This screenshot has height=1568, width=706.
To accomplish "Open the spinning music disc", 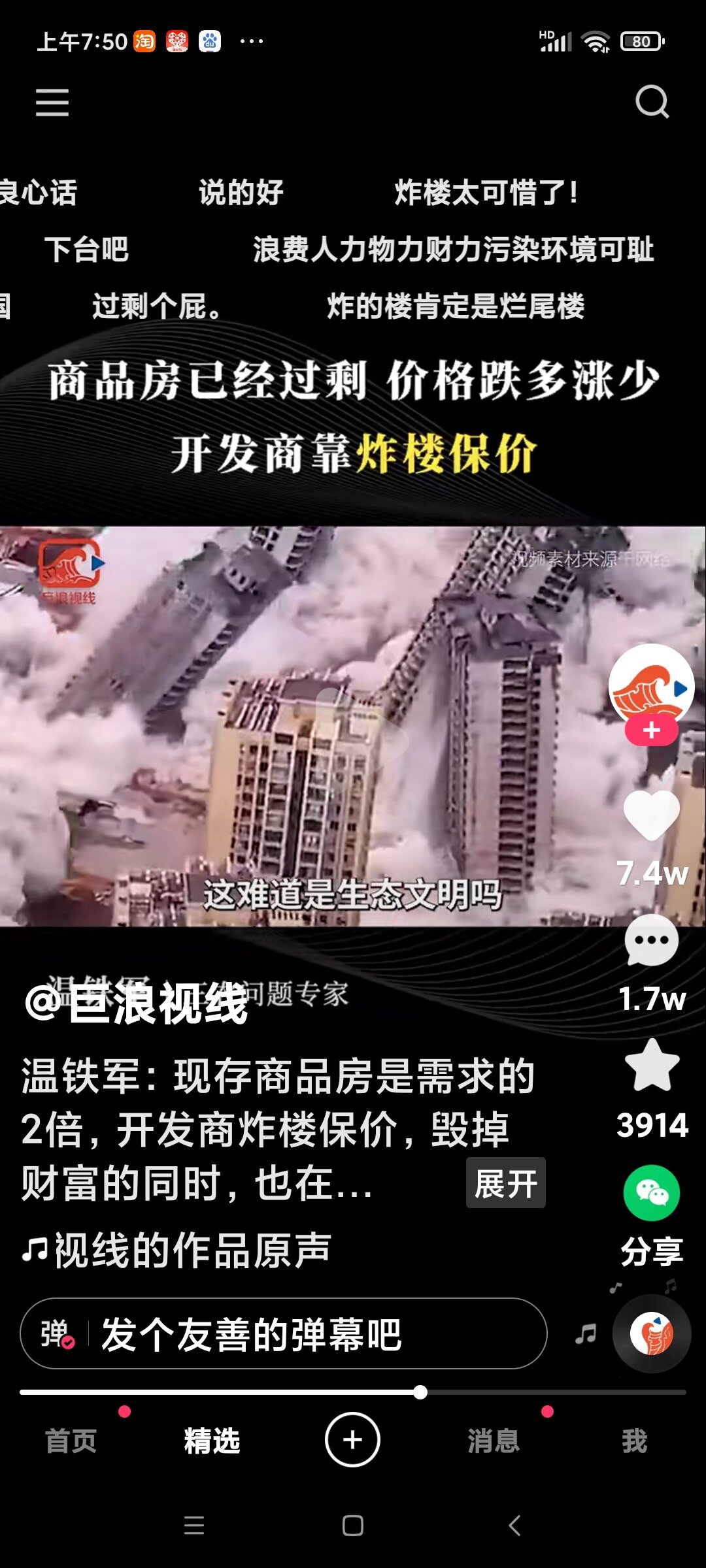I will pos(652,1333).
